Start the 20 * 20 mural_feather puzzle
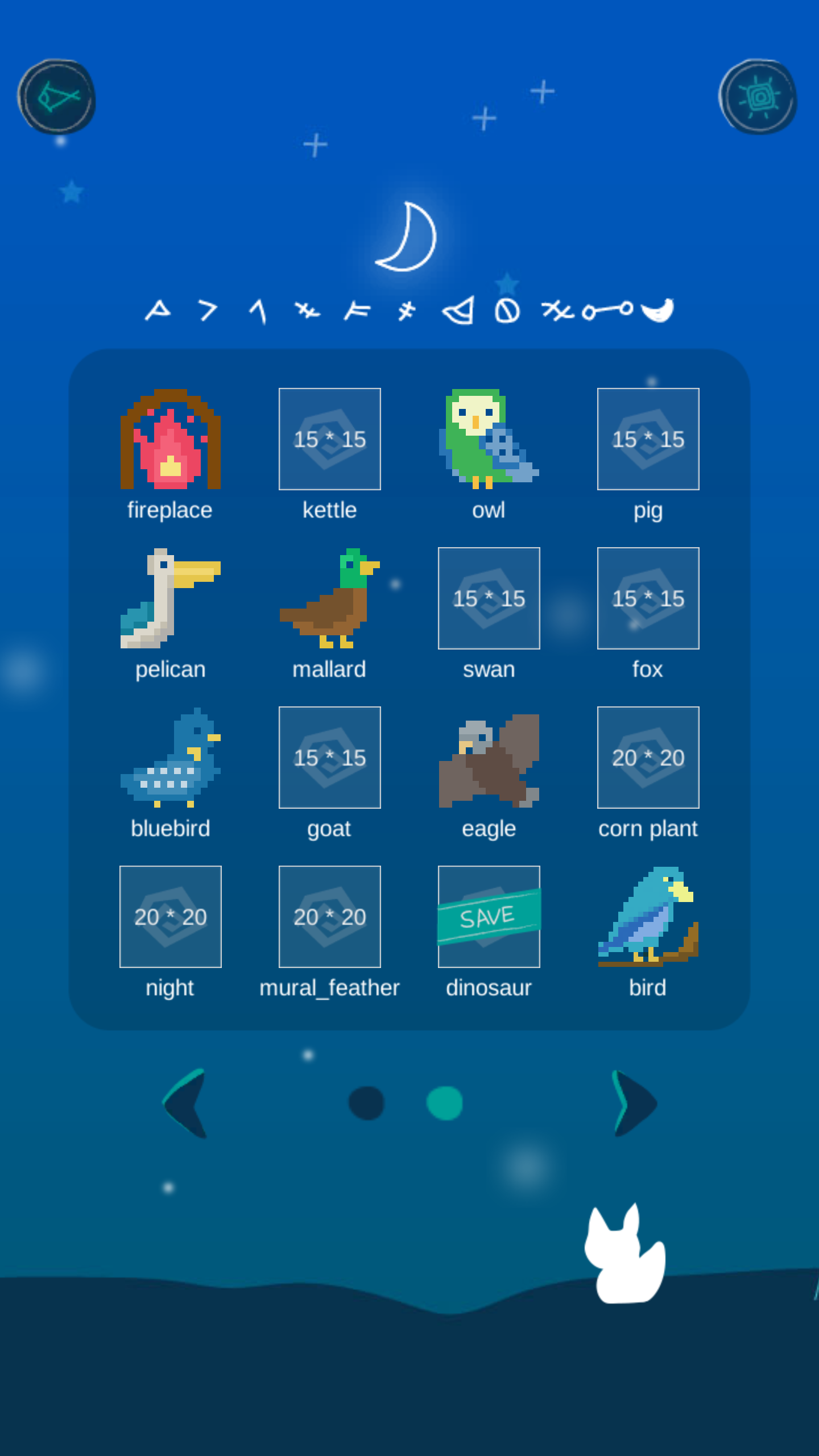Viewport: 819px width, 1456px height. (x=330, y=917)
